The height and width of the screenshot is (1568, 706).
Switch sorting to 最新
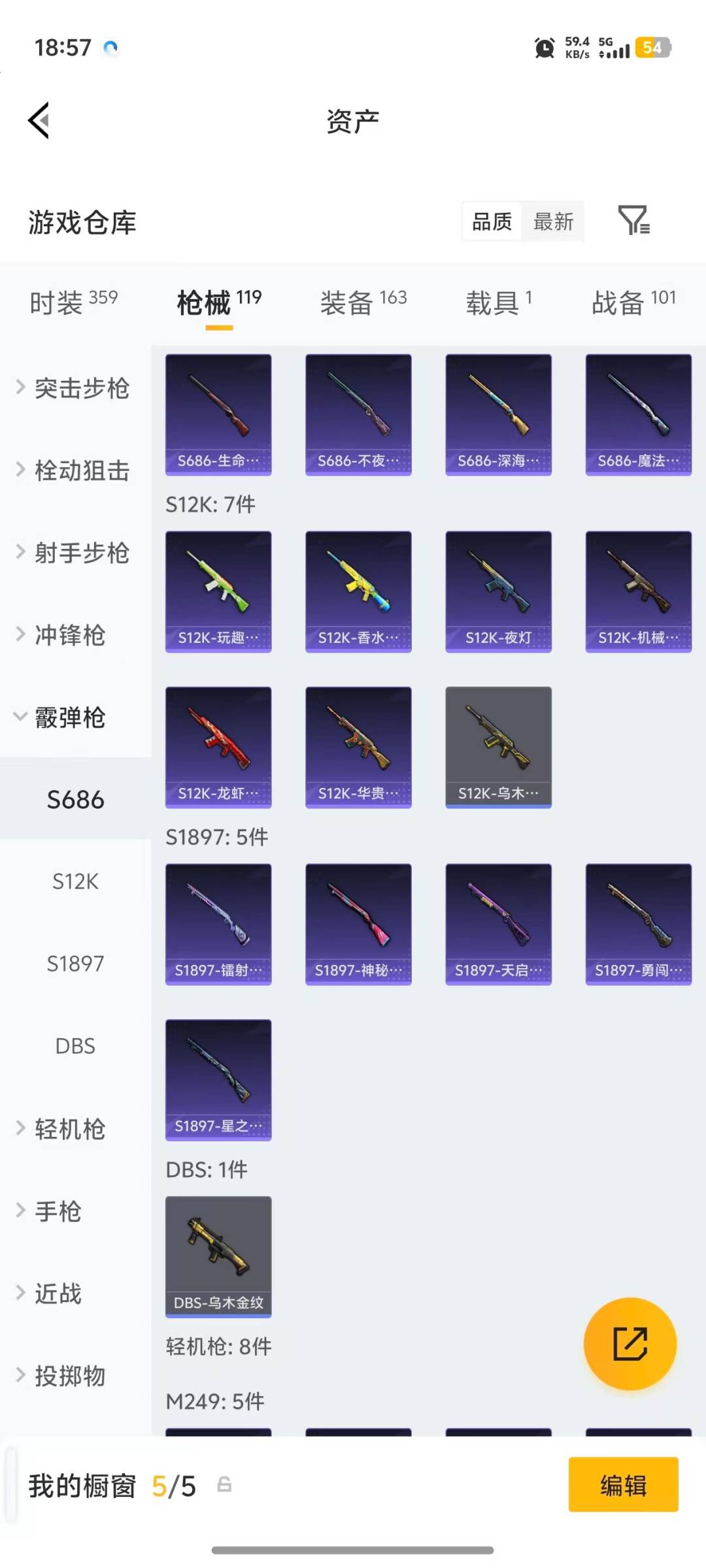pyautogui.click(x=553, y=222)
